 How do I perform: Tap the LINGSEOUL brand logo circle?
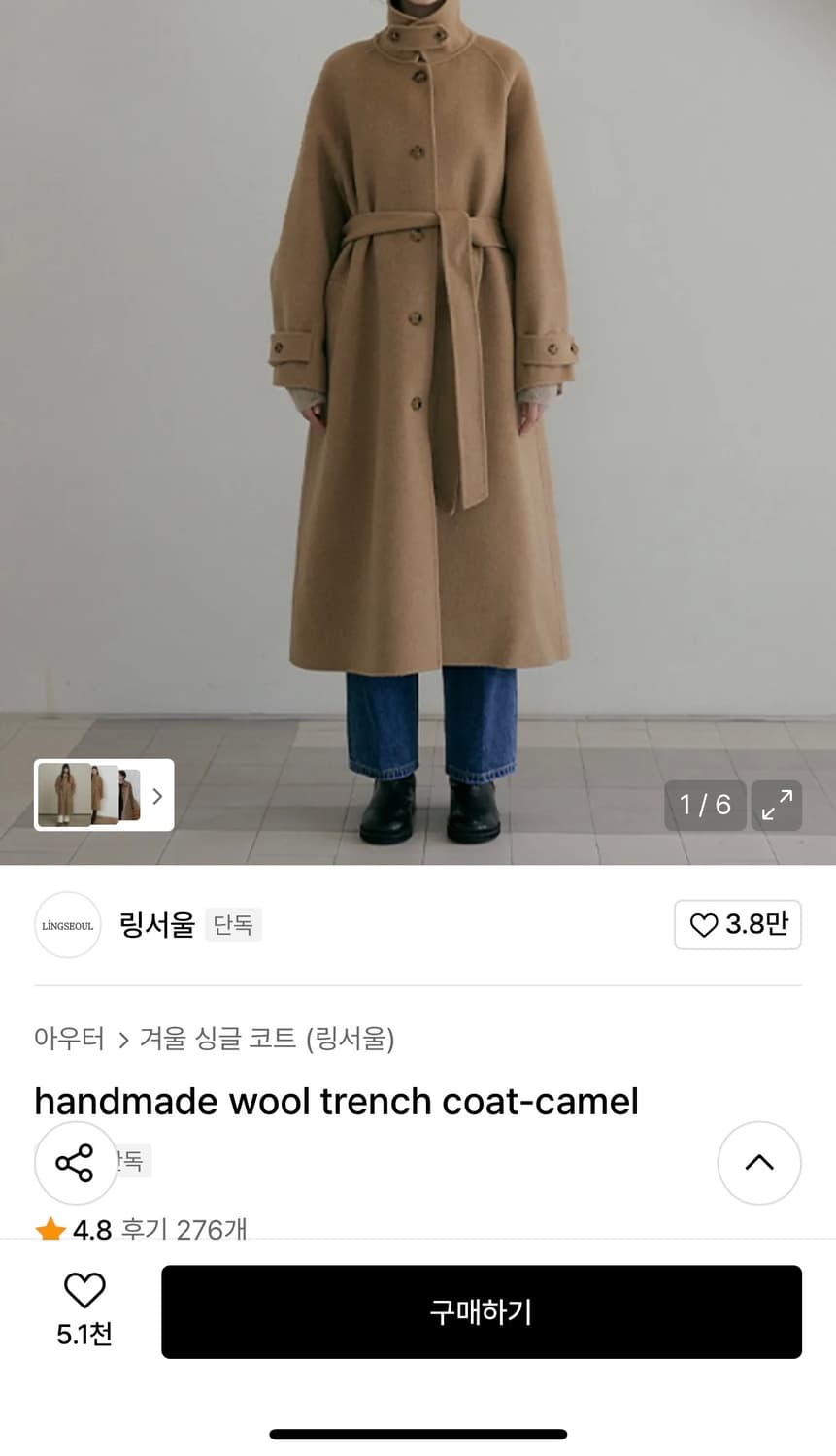coord(67,924)
